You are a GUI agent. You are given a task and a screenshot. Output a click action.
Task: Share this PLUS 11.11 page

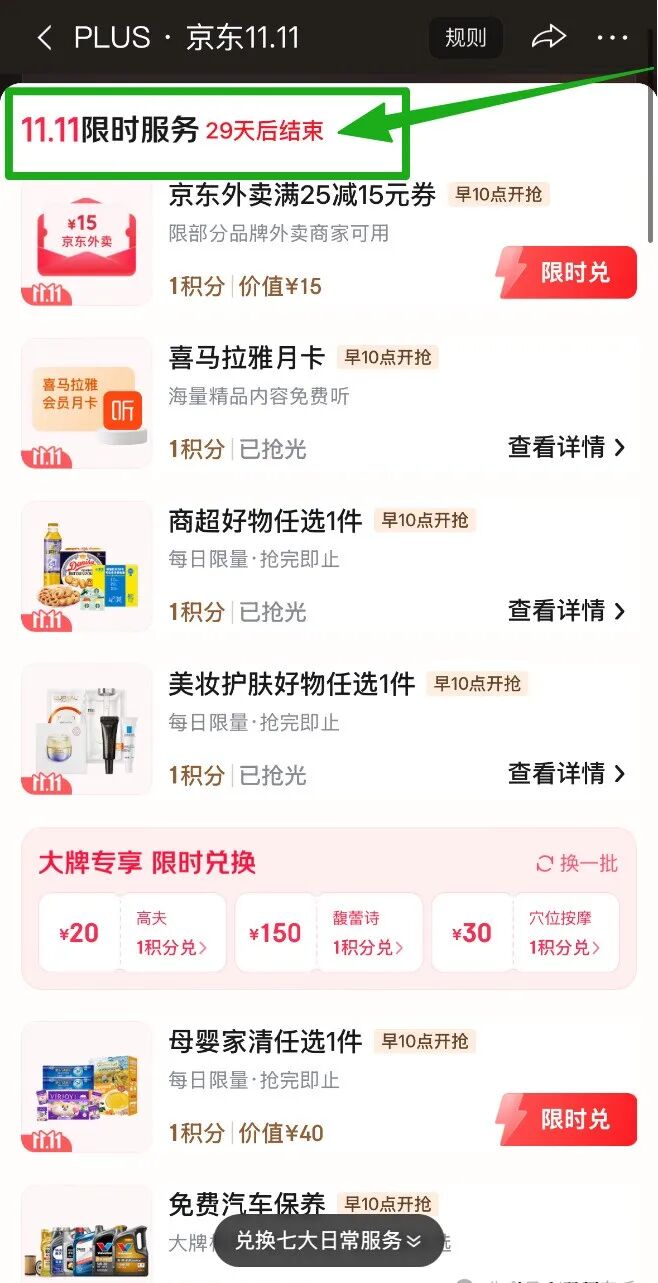click(549, 38)
